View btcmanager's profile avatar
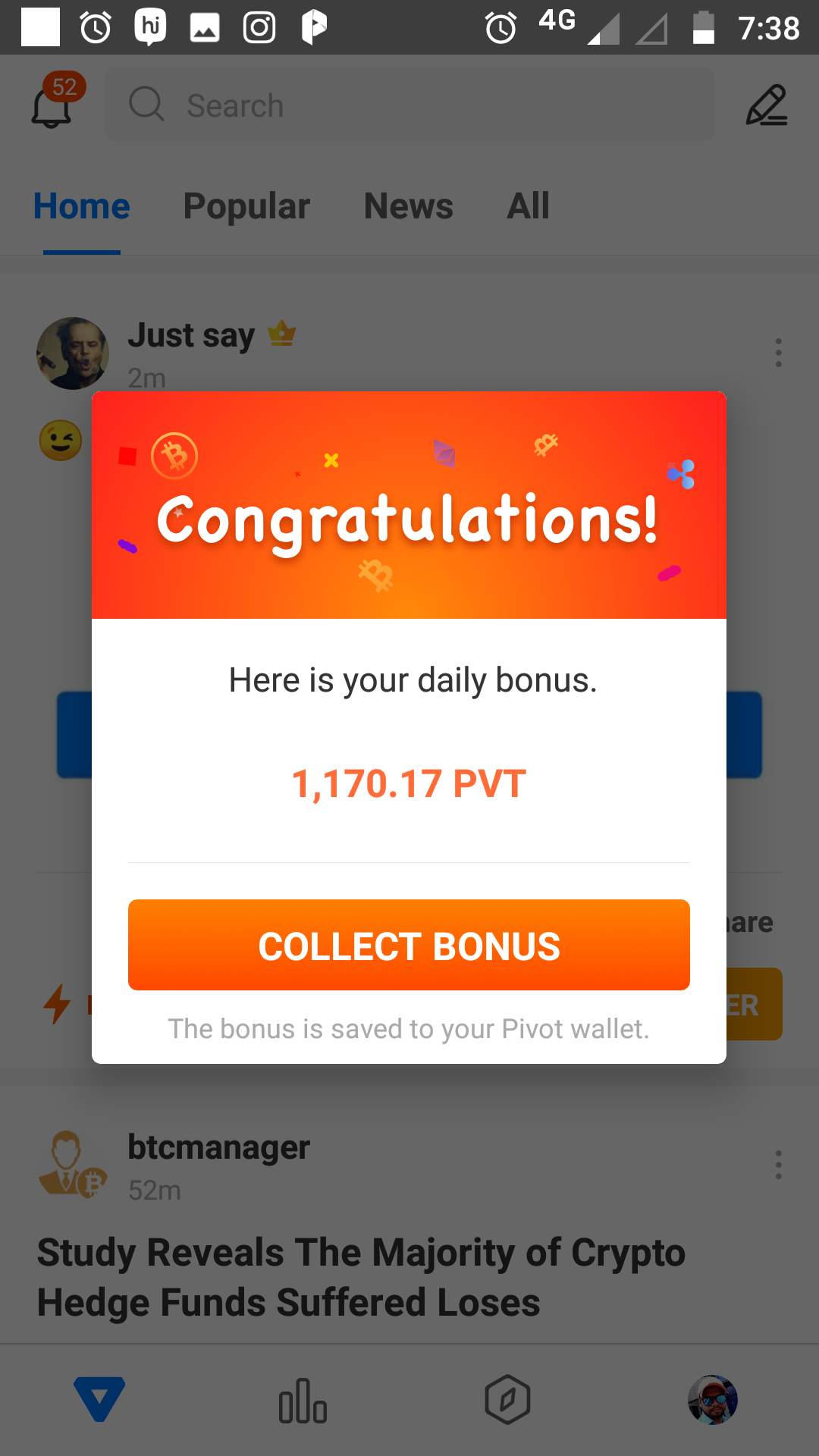 [73, 1165]
